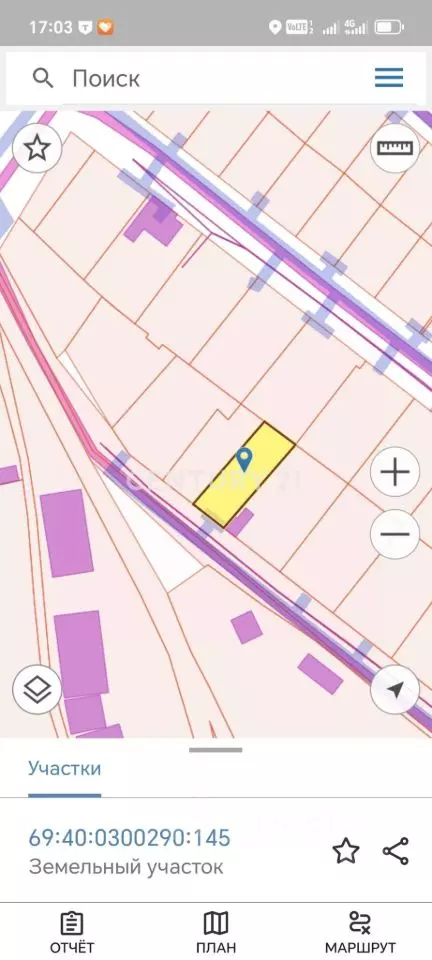Open the hamburger menu
This screenshot has width=432, height=960.
point(389,78)
